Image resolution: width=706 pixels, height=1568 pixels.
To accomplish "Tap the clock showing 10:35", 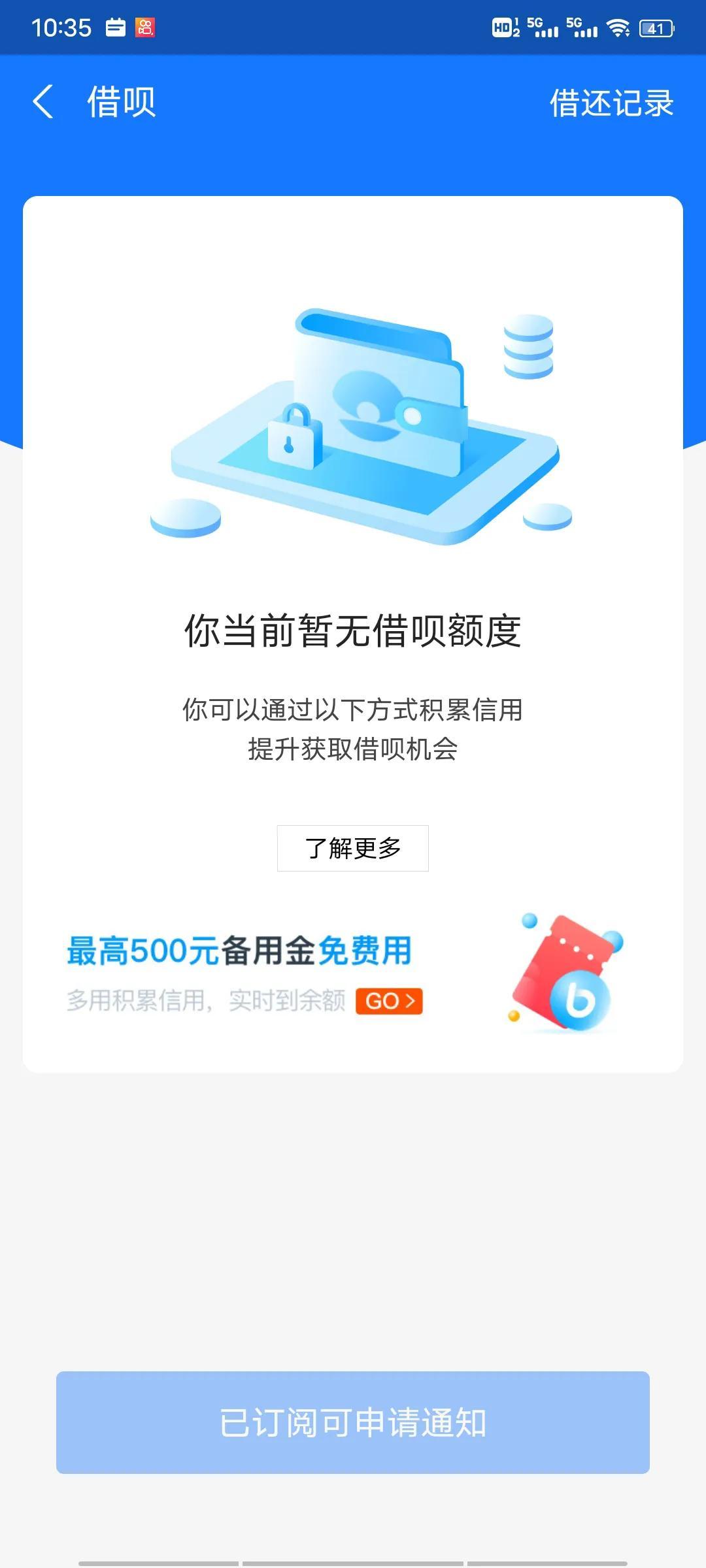I will pyautogui.click(x=63, y=26).
